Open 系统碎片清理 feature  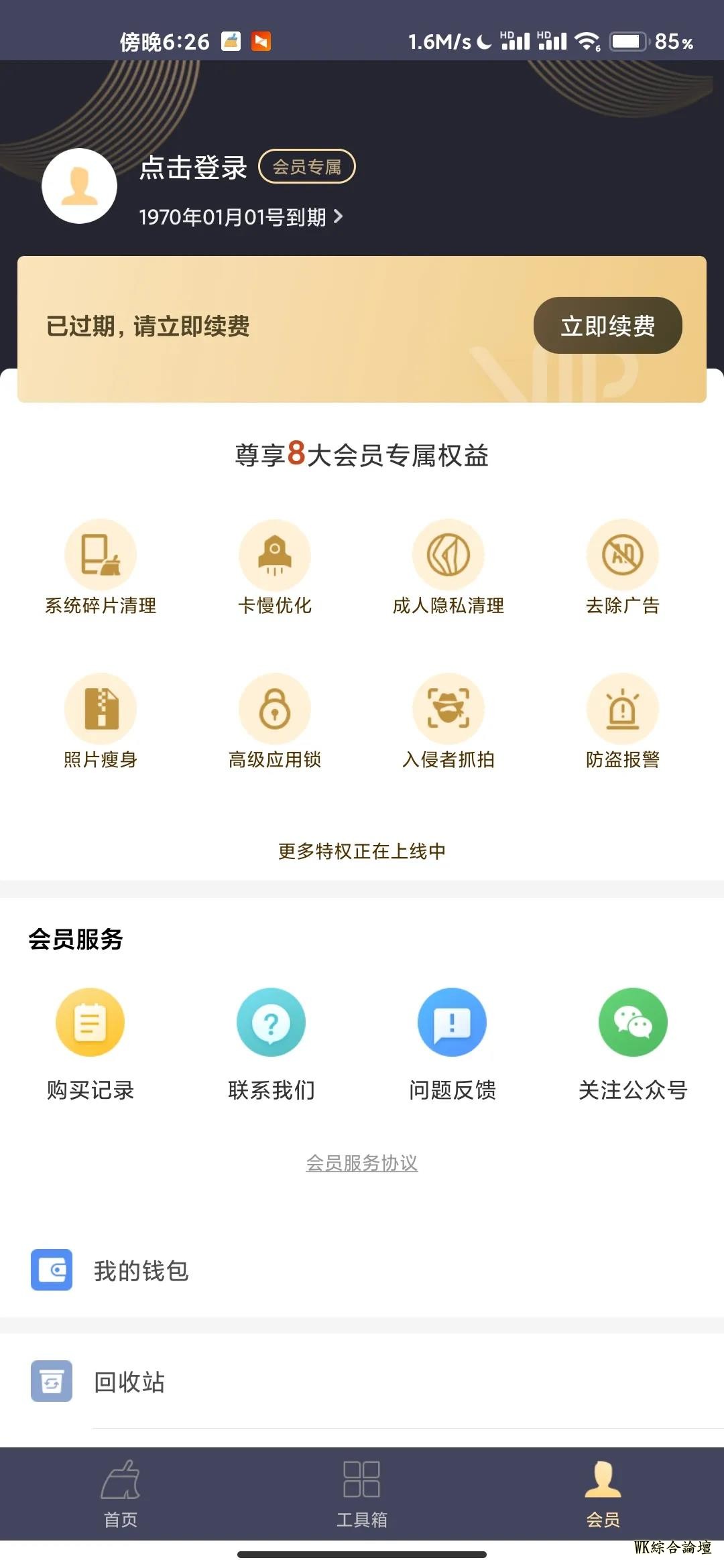101,567
